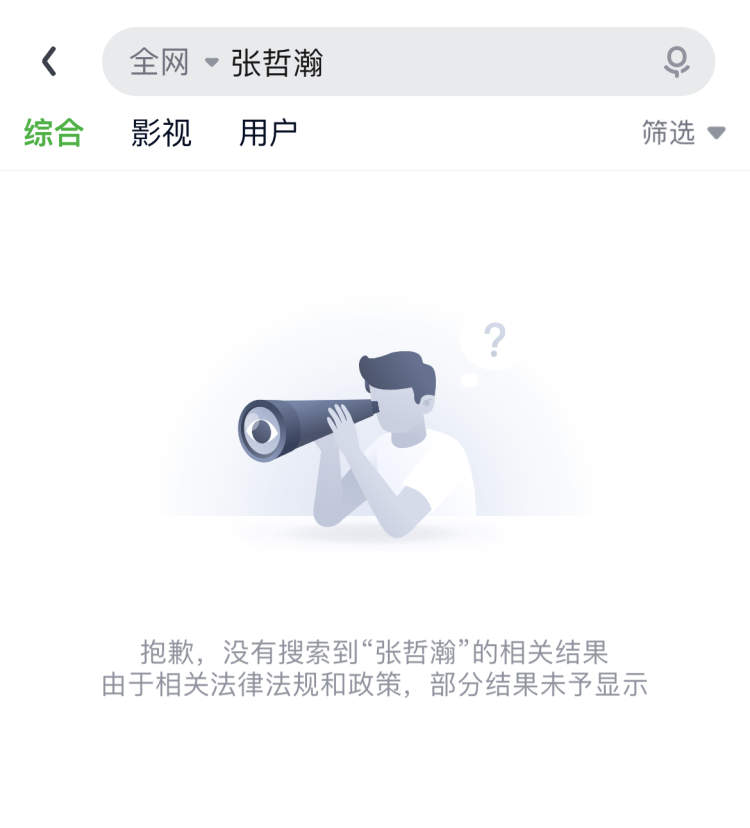Select the 综合 tab
The image size is (750, 828).
[x=54, y=133]
